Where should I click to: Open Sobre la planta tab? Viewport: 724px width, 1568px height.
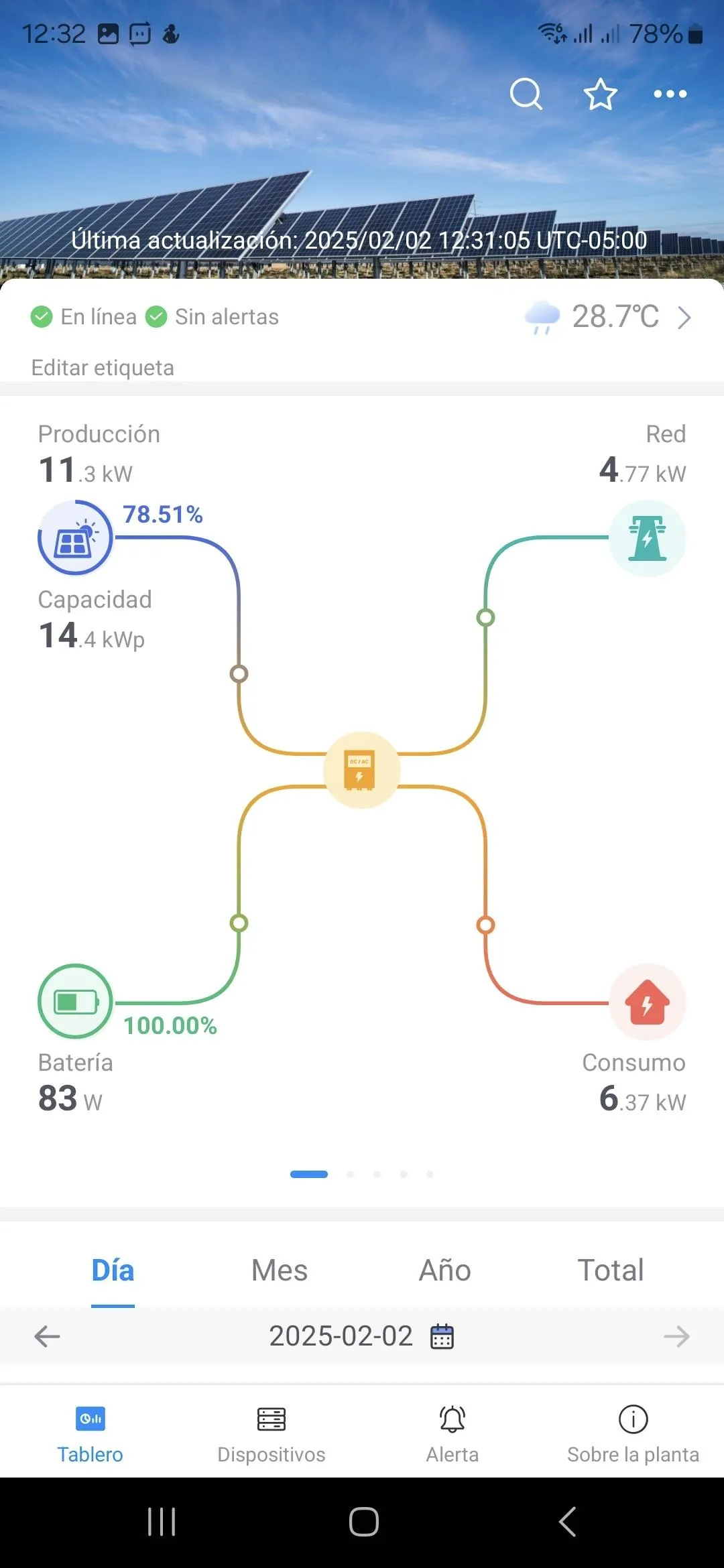(633, 1435)
